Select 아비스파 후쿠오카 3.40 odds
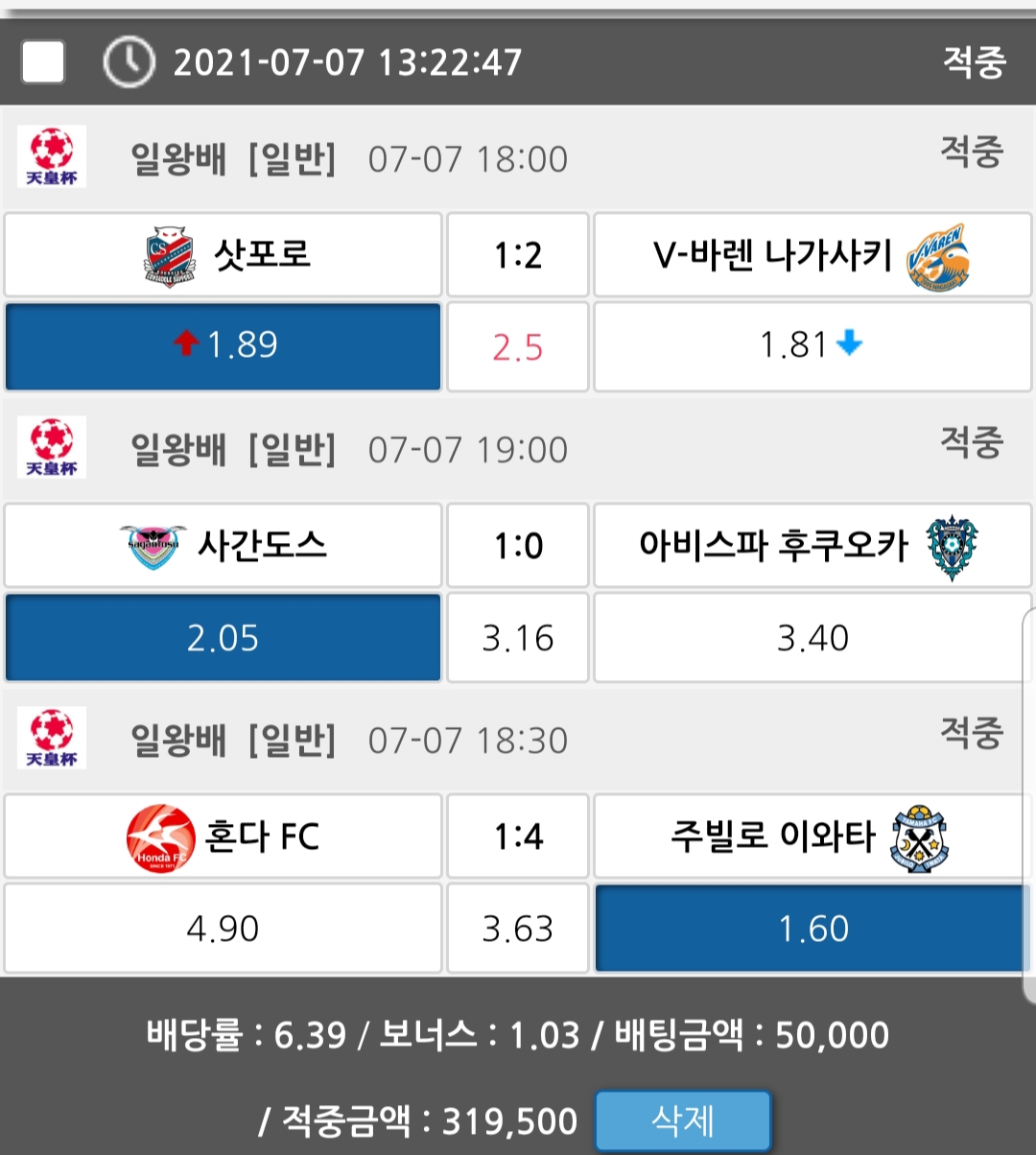Viewport: 1036px width, 1155px height. pos(812,638)
